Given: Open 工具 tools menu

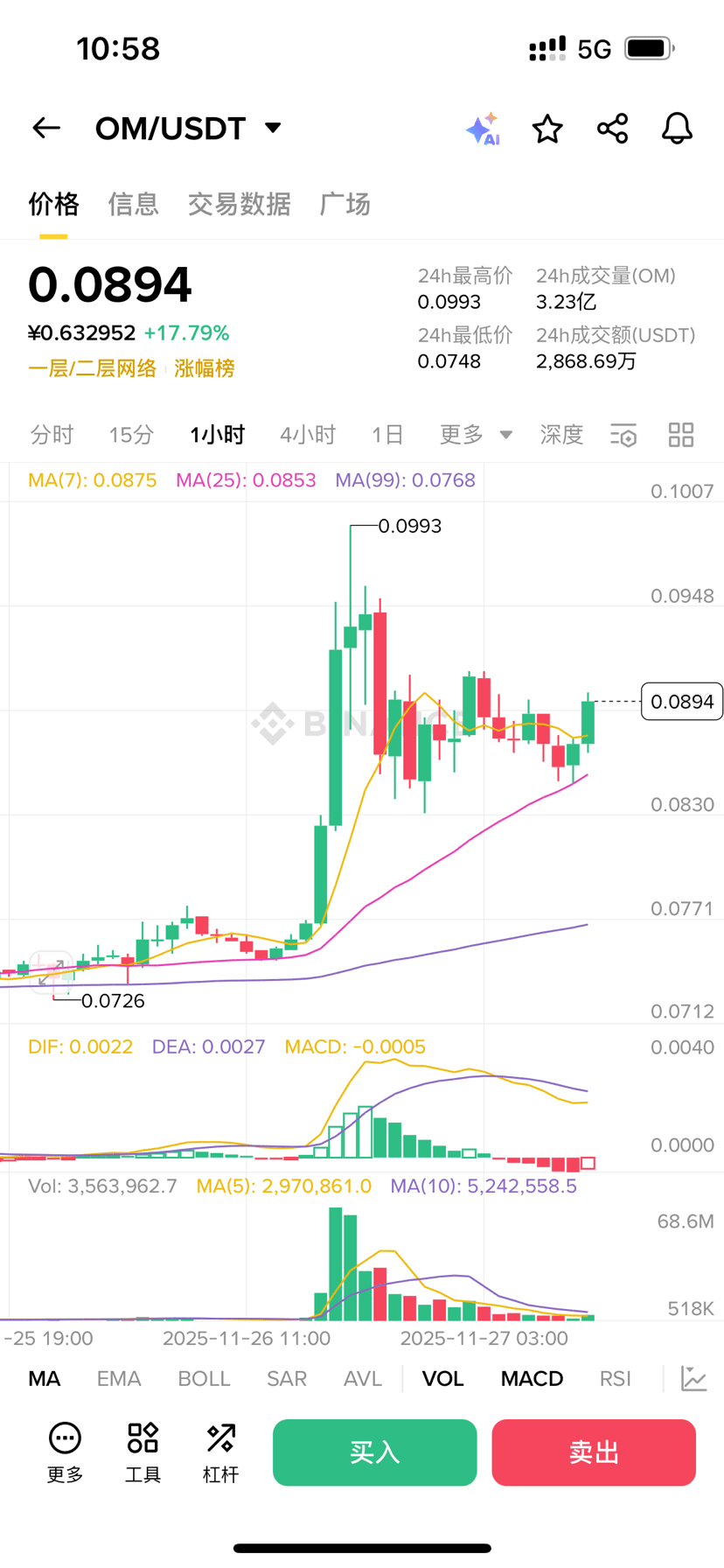Looking at the screenshot, I should click(x=143, y=1452).
